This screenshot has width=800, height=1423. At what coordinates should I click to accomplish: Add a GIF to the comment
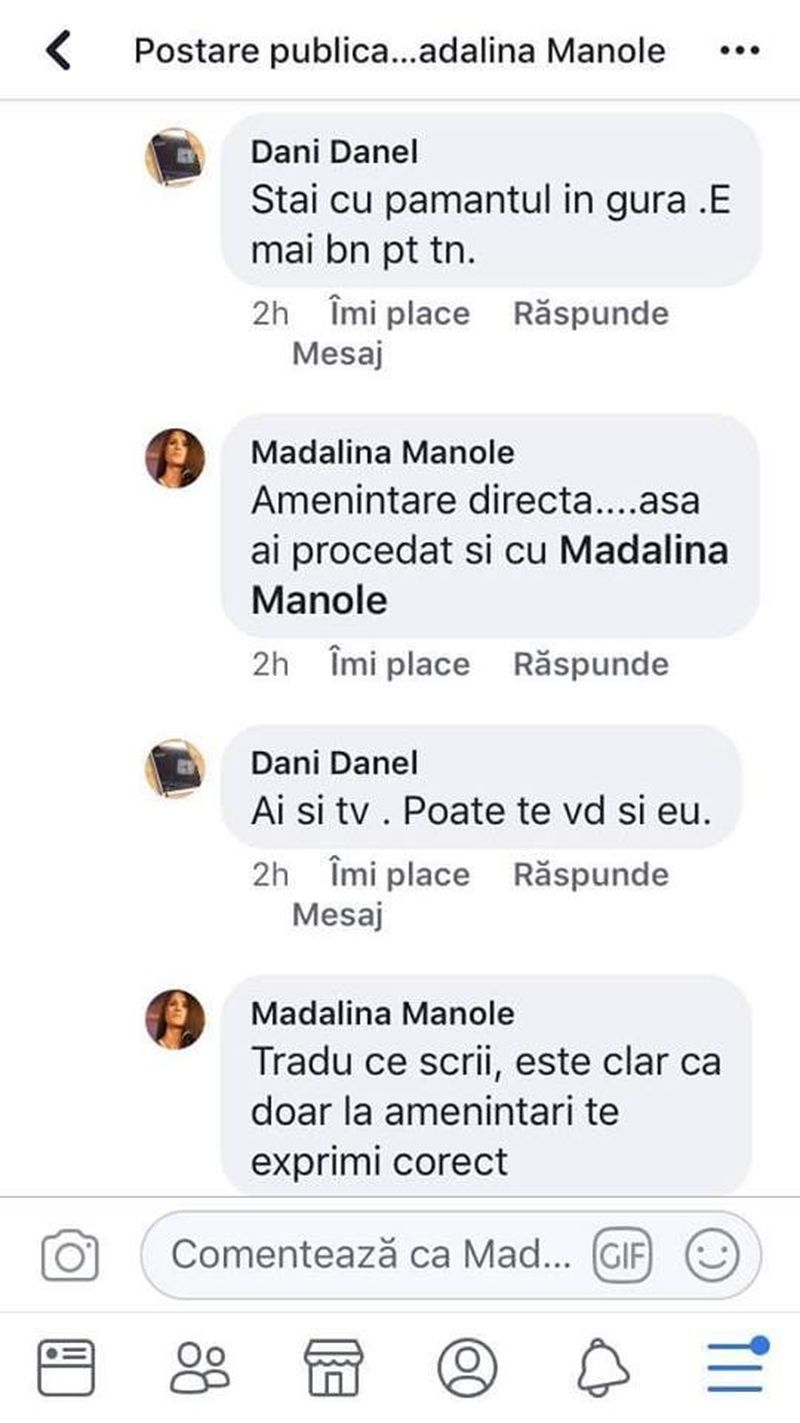coord(621,1254)
